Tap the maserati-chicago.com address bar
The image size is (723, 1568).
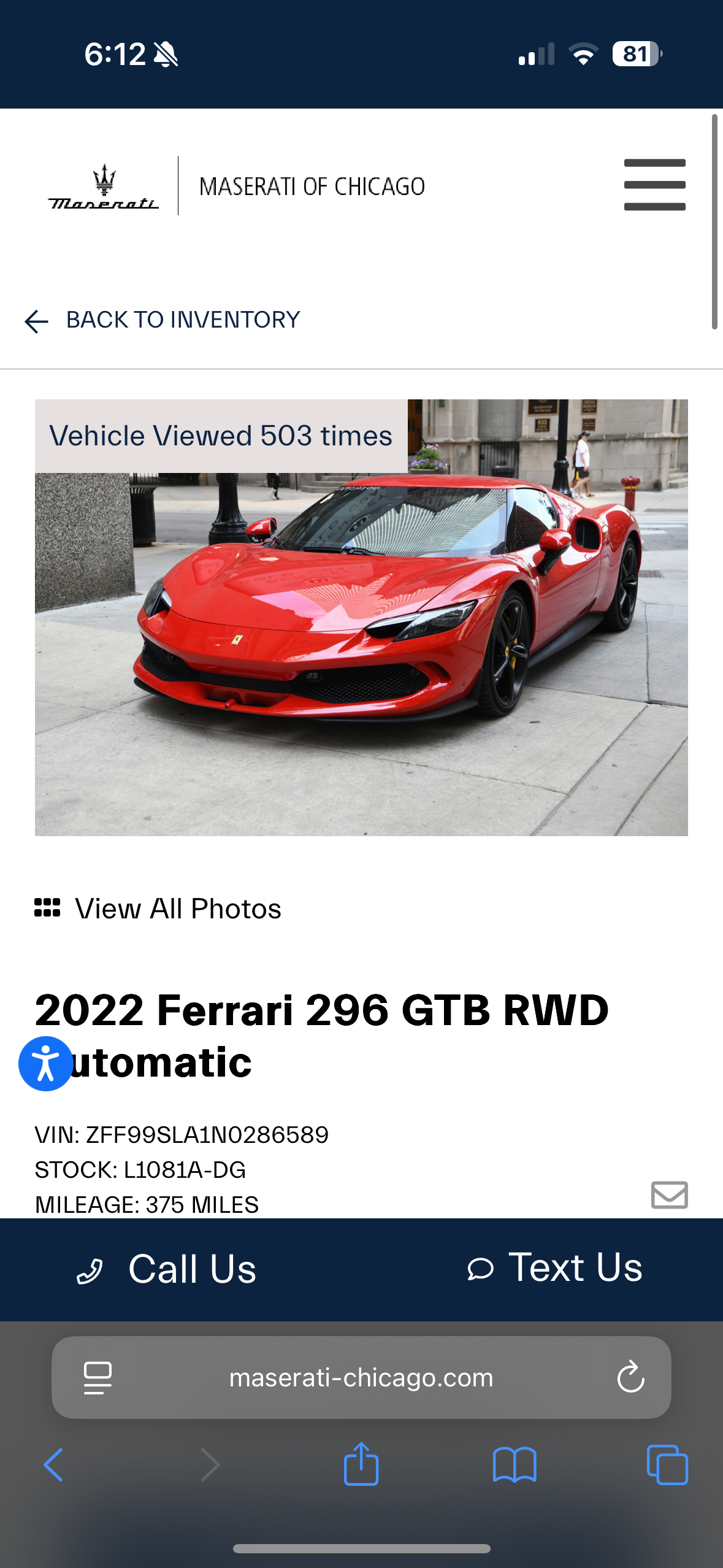[x=361, y=1377]
